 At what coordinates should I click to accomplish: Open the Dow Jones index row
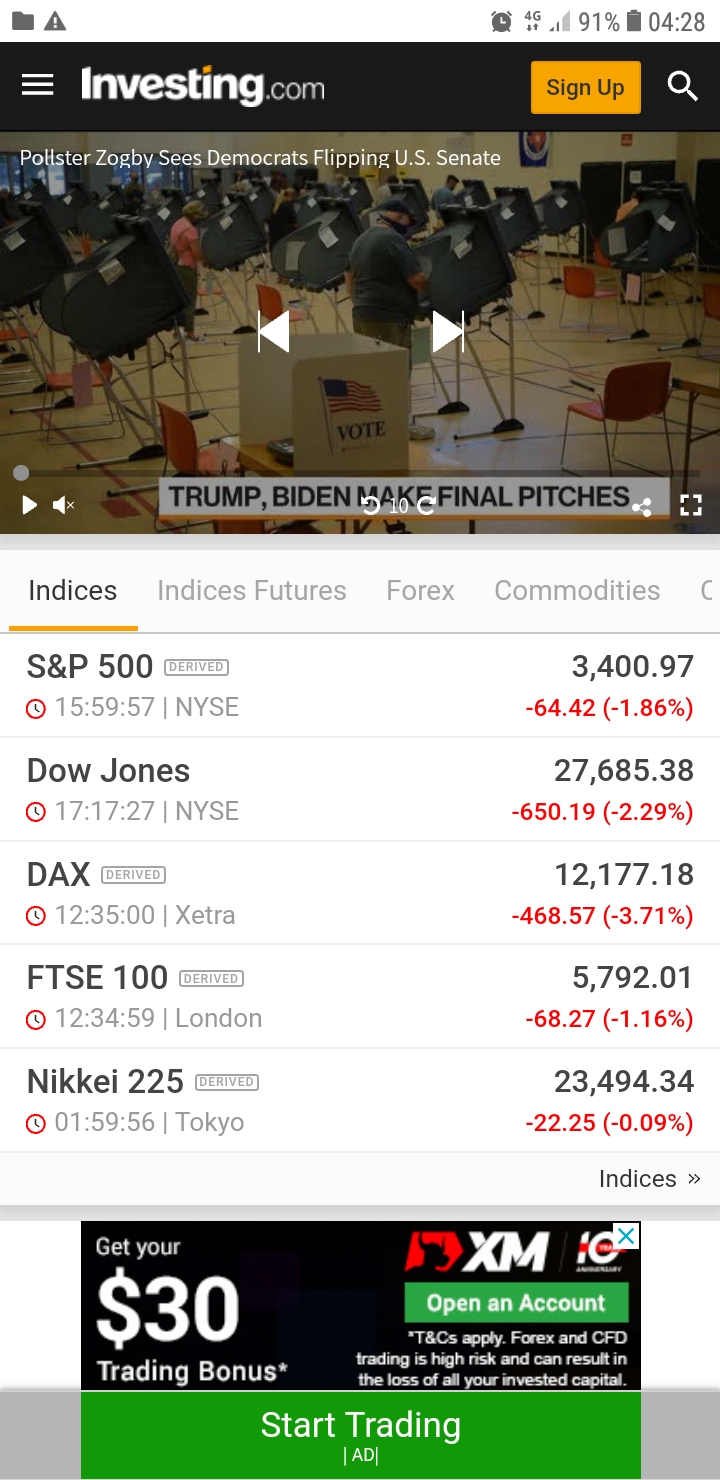(360, 790)
